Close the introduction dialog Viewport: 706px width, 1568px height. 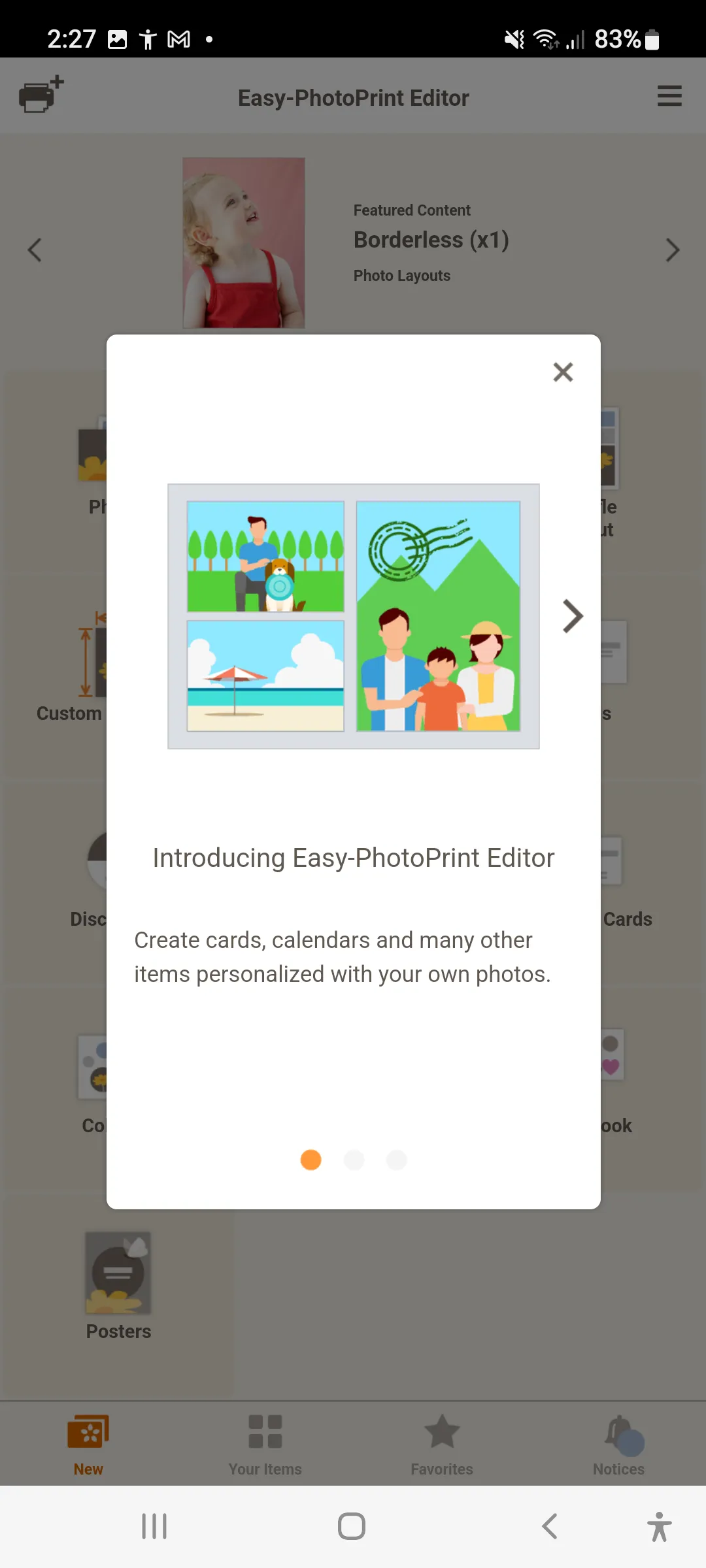pos(562,372)
